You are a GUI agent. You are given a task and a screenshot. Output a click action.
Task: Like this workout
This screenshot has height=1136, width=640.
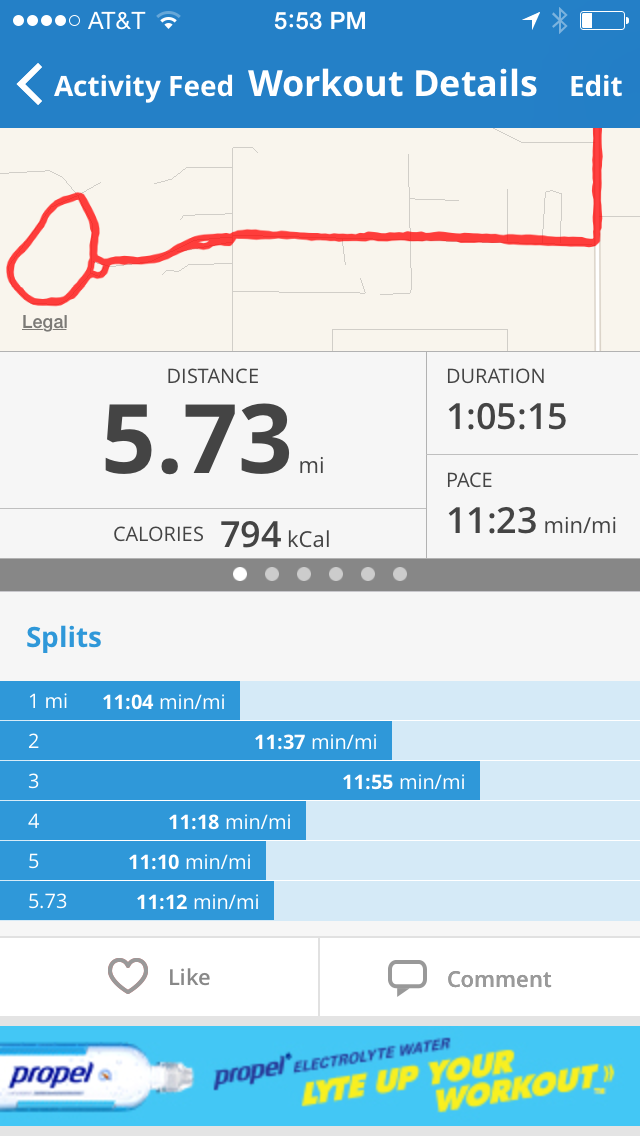click(159, 977)
